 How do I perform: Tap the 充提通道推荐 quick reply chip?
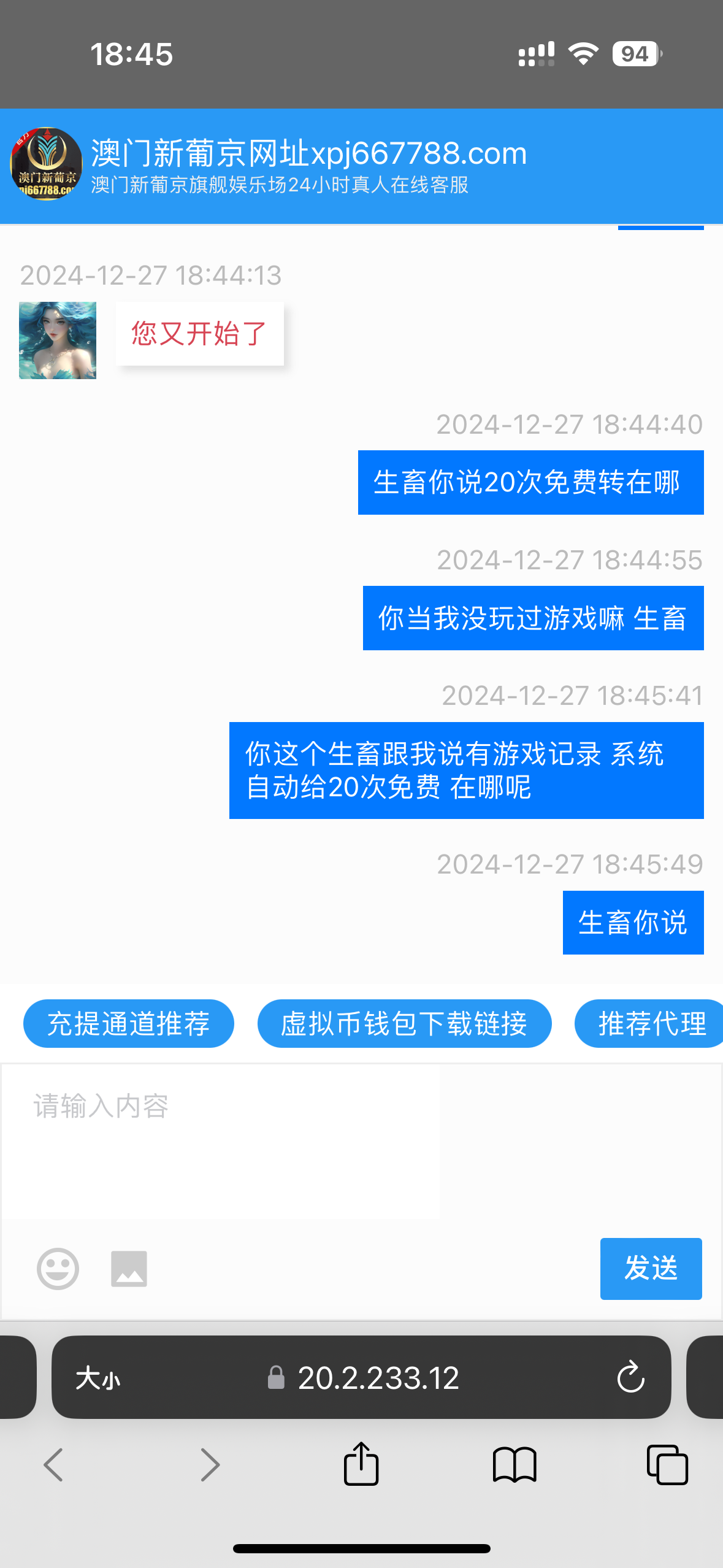pos(129,1024)
